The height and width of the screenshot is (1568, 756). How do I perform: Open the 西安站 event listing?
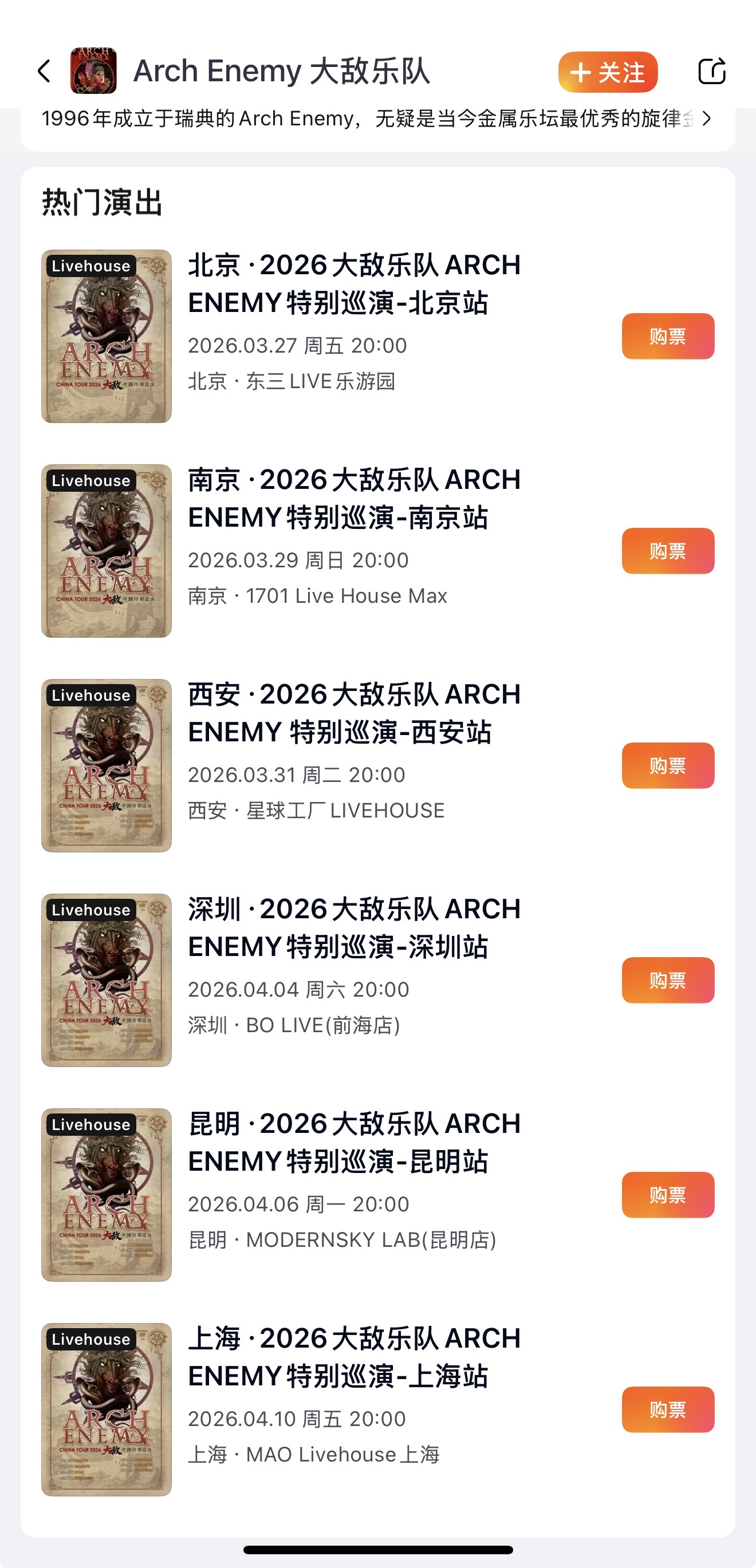353,713
